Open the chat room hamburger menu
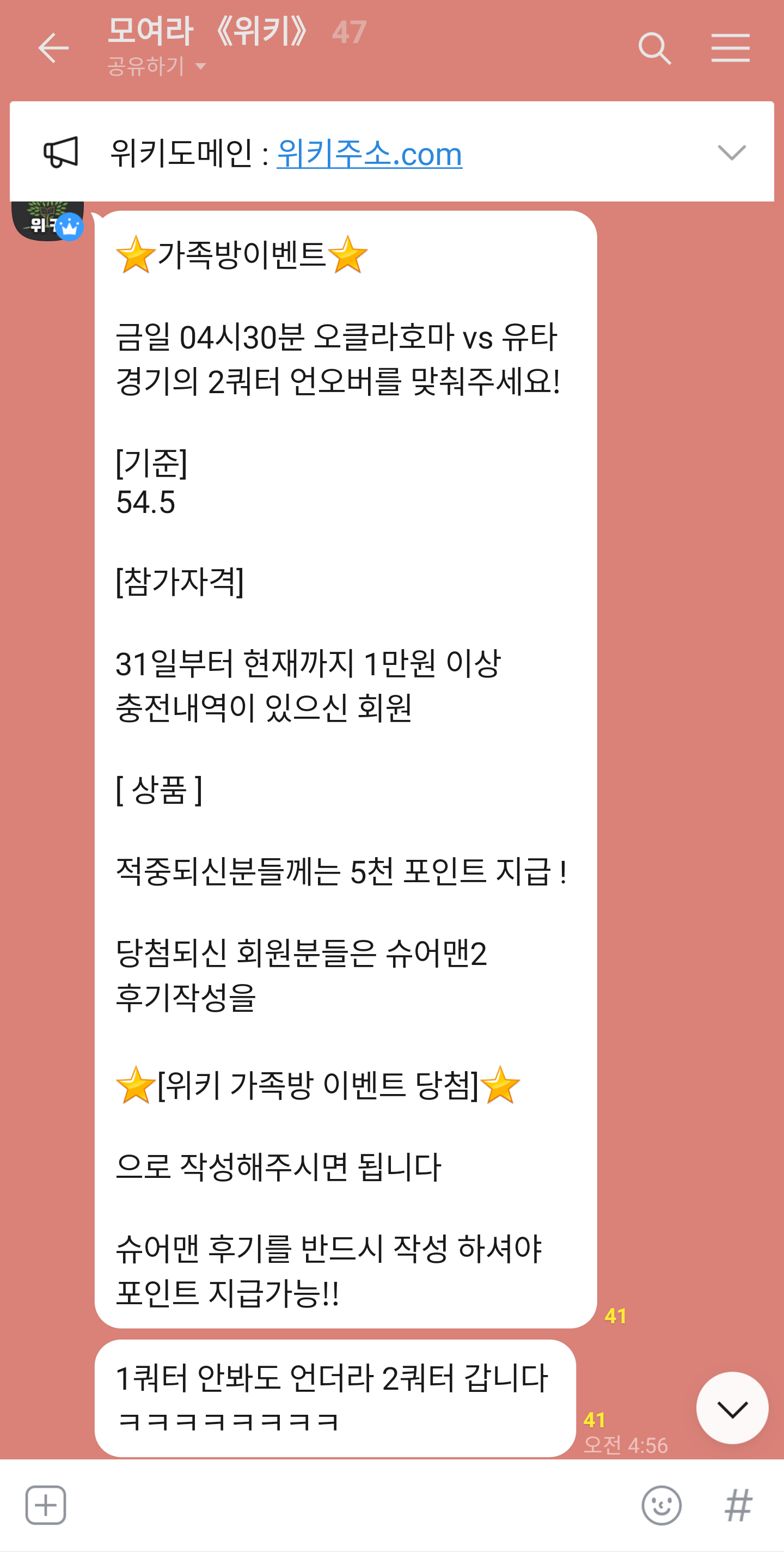This screenshot has width=784, height=1552. pyautogui.click(x=730, y=48)
